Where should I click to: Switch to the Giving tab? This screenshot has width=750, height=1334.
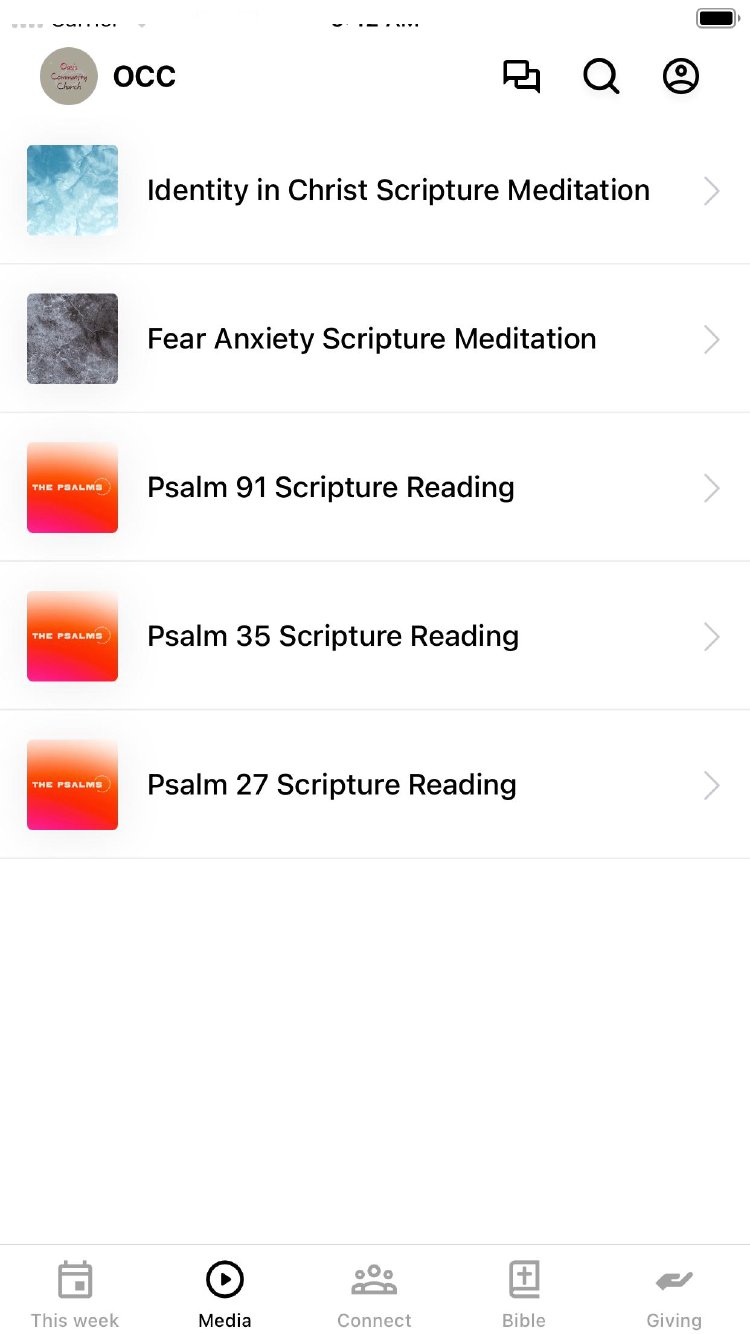674,1294
